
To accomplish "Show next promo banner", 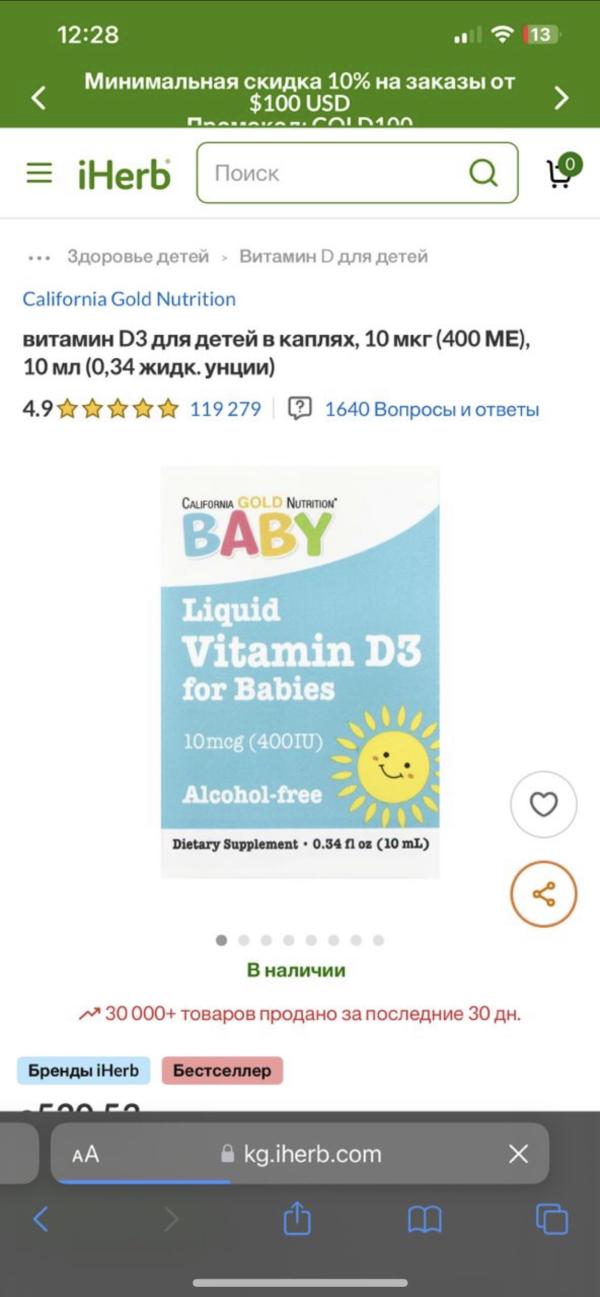I will 561,97.
